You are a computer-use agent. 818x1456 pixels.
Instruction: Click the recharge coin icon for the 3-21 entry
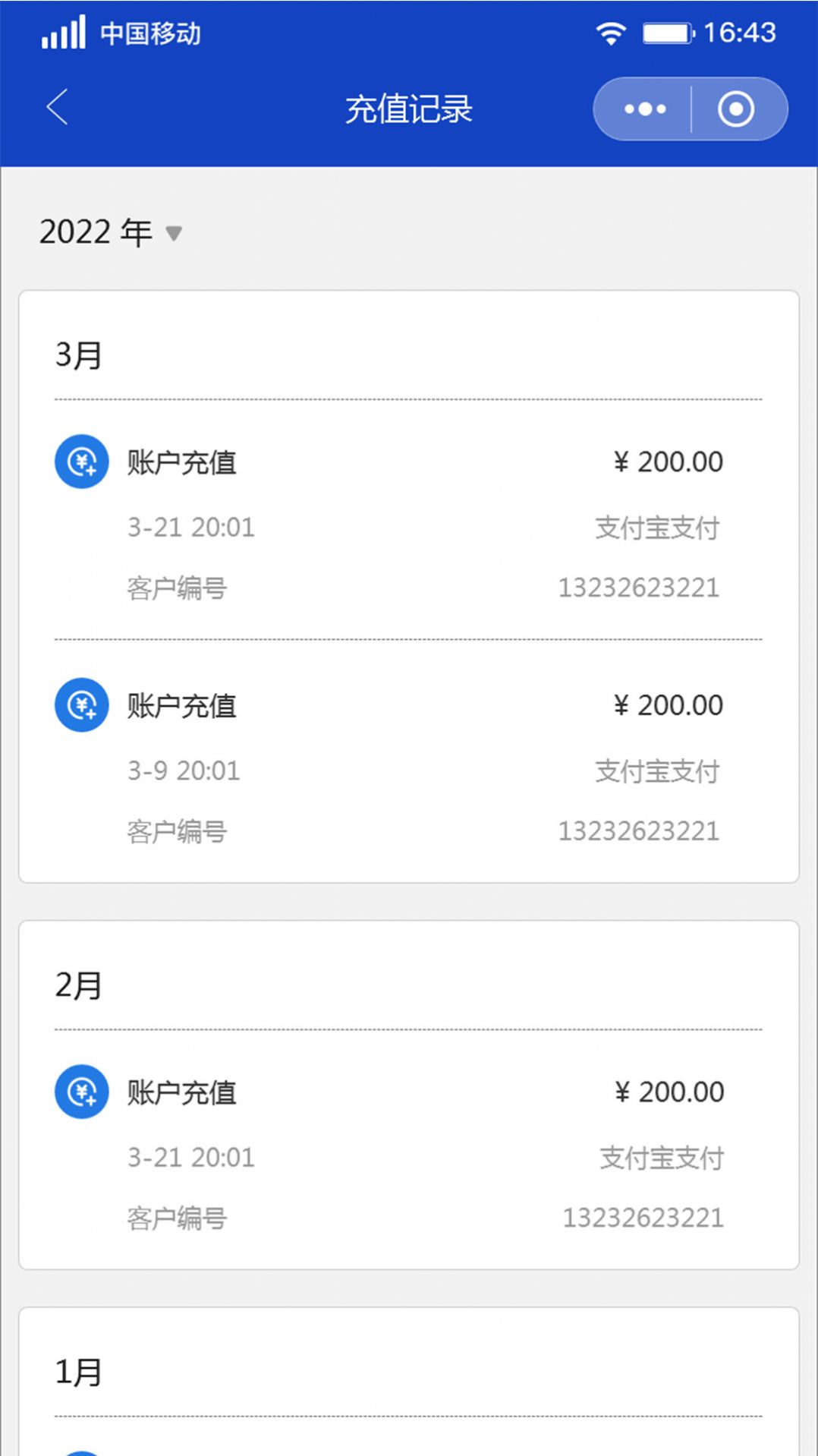pyautogui.click(x=81, y=462)
